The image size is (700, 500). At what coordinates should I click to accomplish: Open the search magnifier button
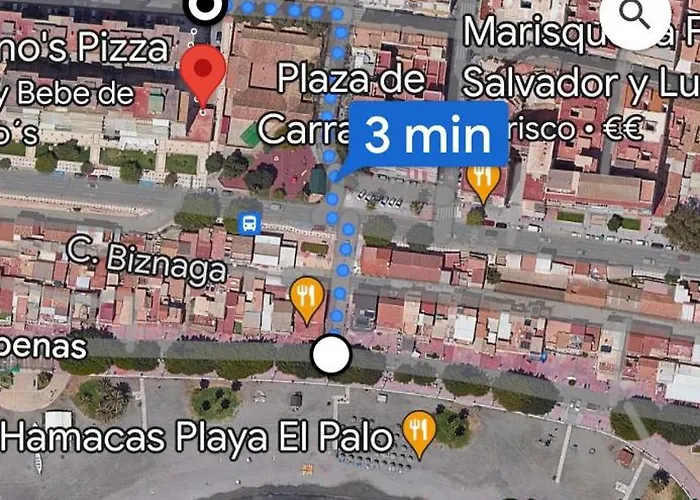[636, 16]
